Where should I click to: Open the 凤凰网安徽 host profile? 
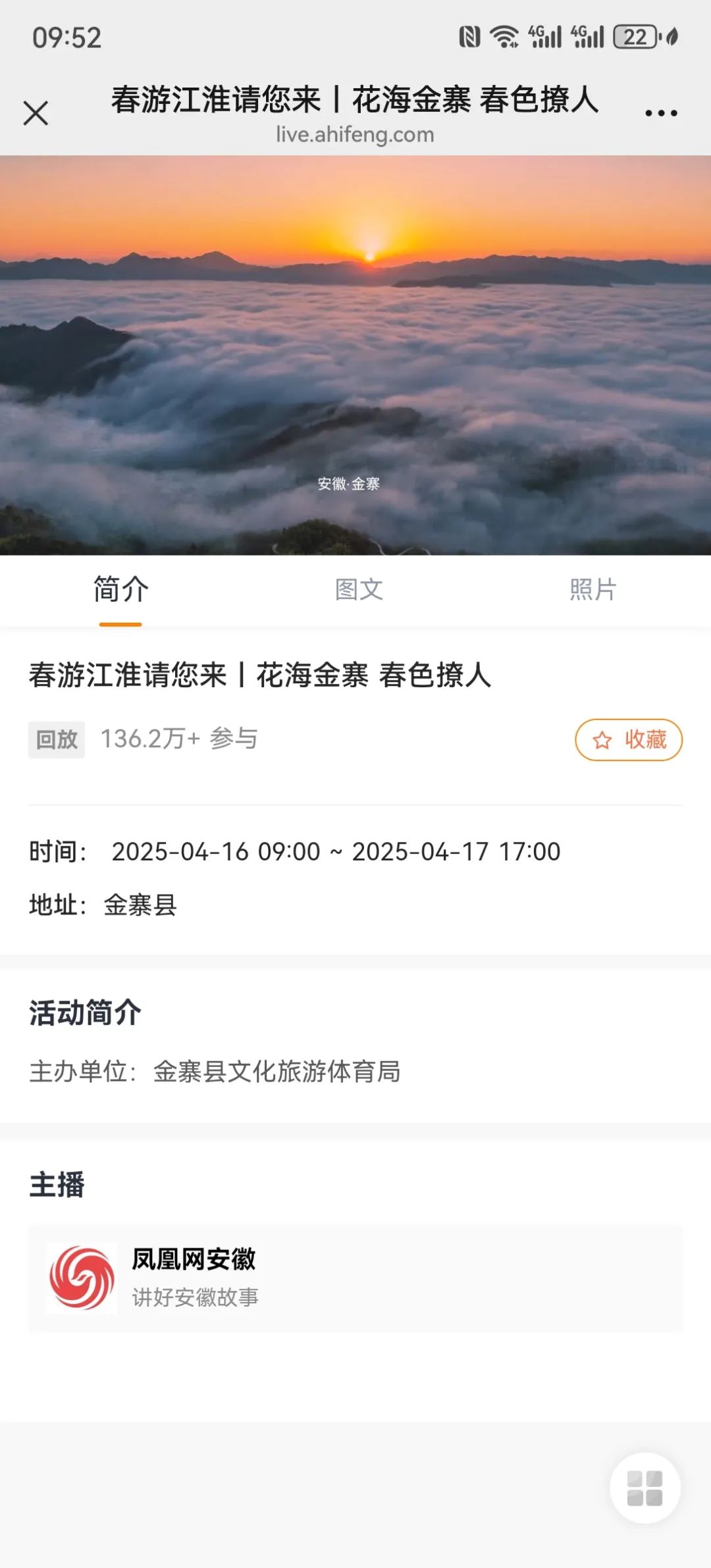click(x=355, y=1278)
